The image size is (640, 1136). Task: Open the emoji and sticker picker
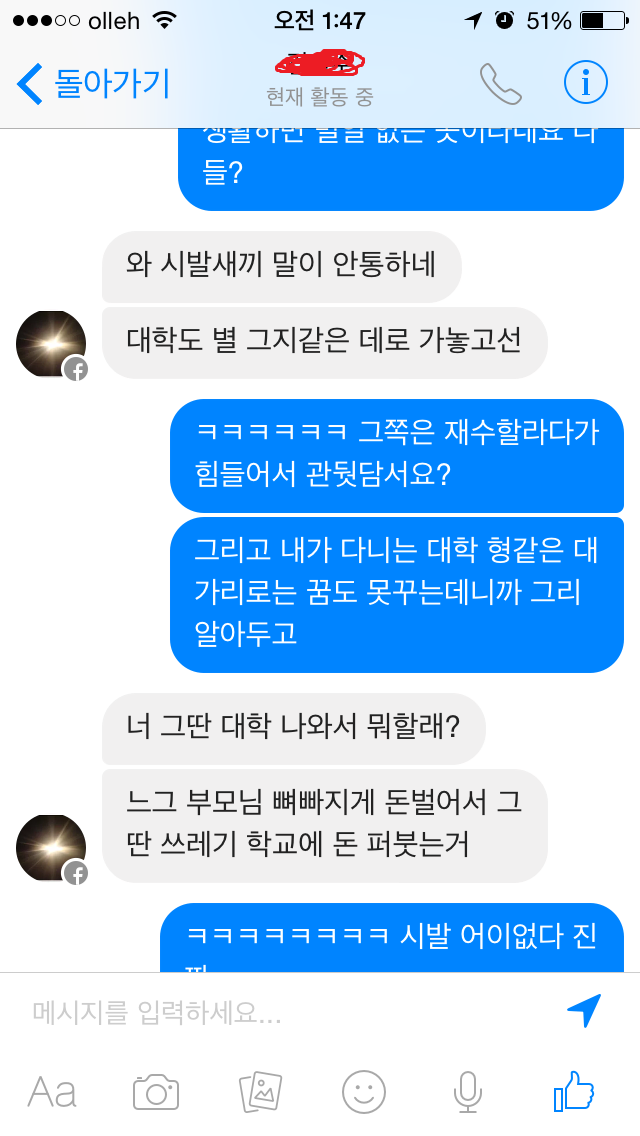[363, 1092]
